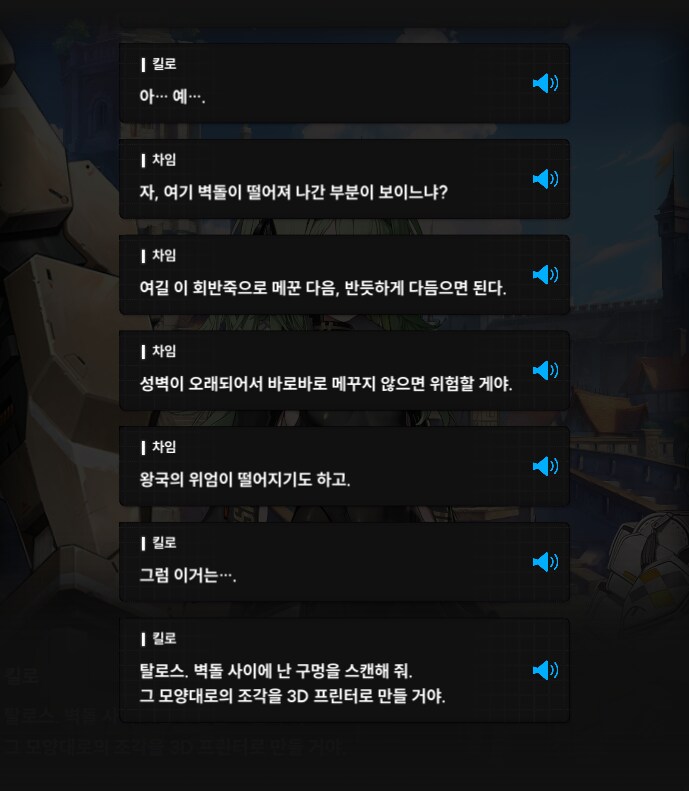Play voice for 킬로's line '아… 예…'
Image resolution: width=689 pixels, height=791 pixels.
[544, 83]
